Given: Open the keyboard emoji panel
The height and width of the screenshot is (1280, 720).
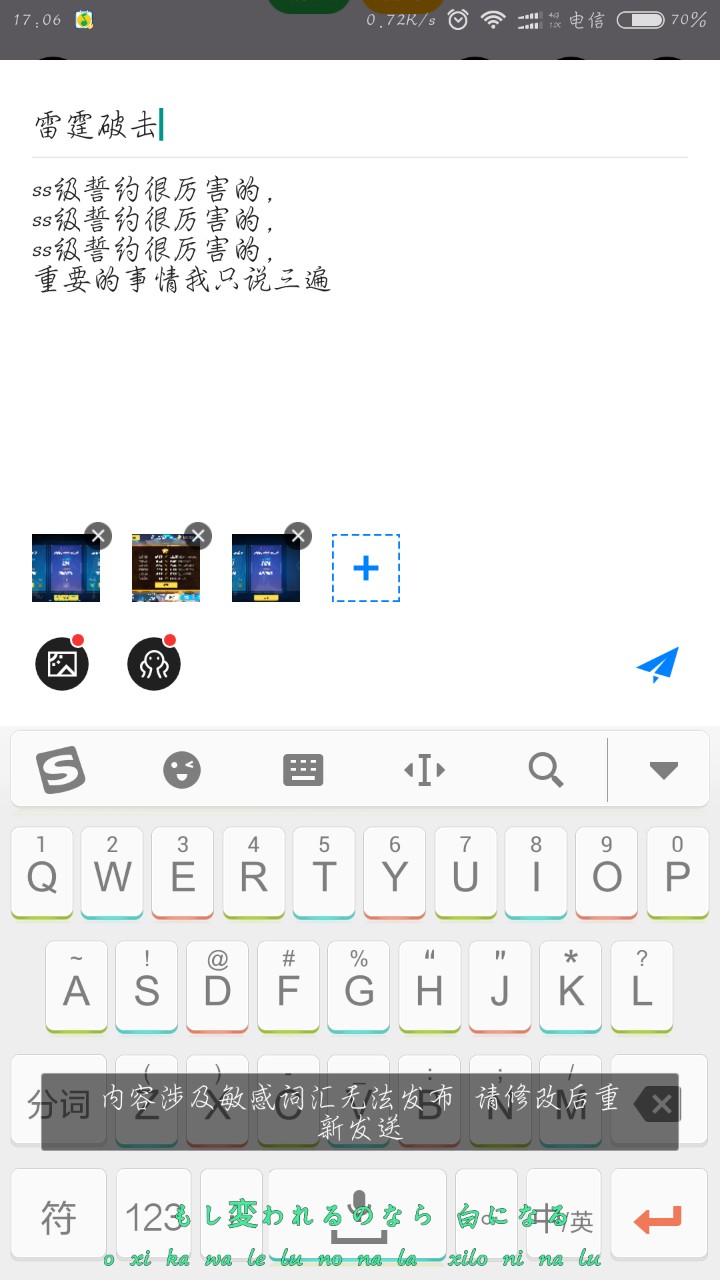Looking at the screenshot, I should 182,770.
